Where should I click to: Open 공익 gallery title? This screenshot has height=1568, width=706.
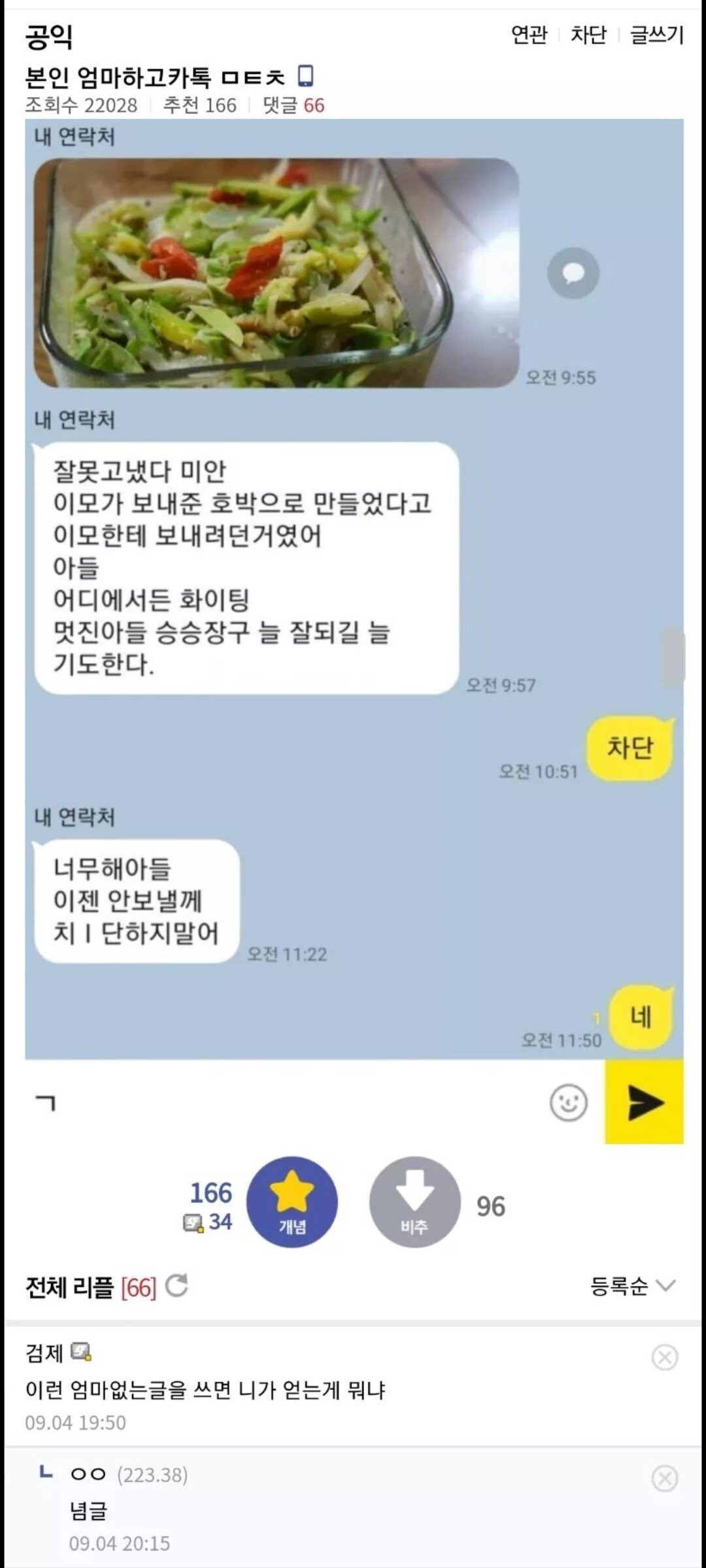49,37
